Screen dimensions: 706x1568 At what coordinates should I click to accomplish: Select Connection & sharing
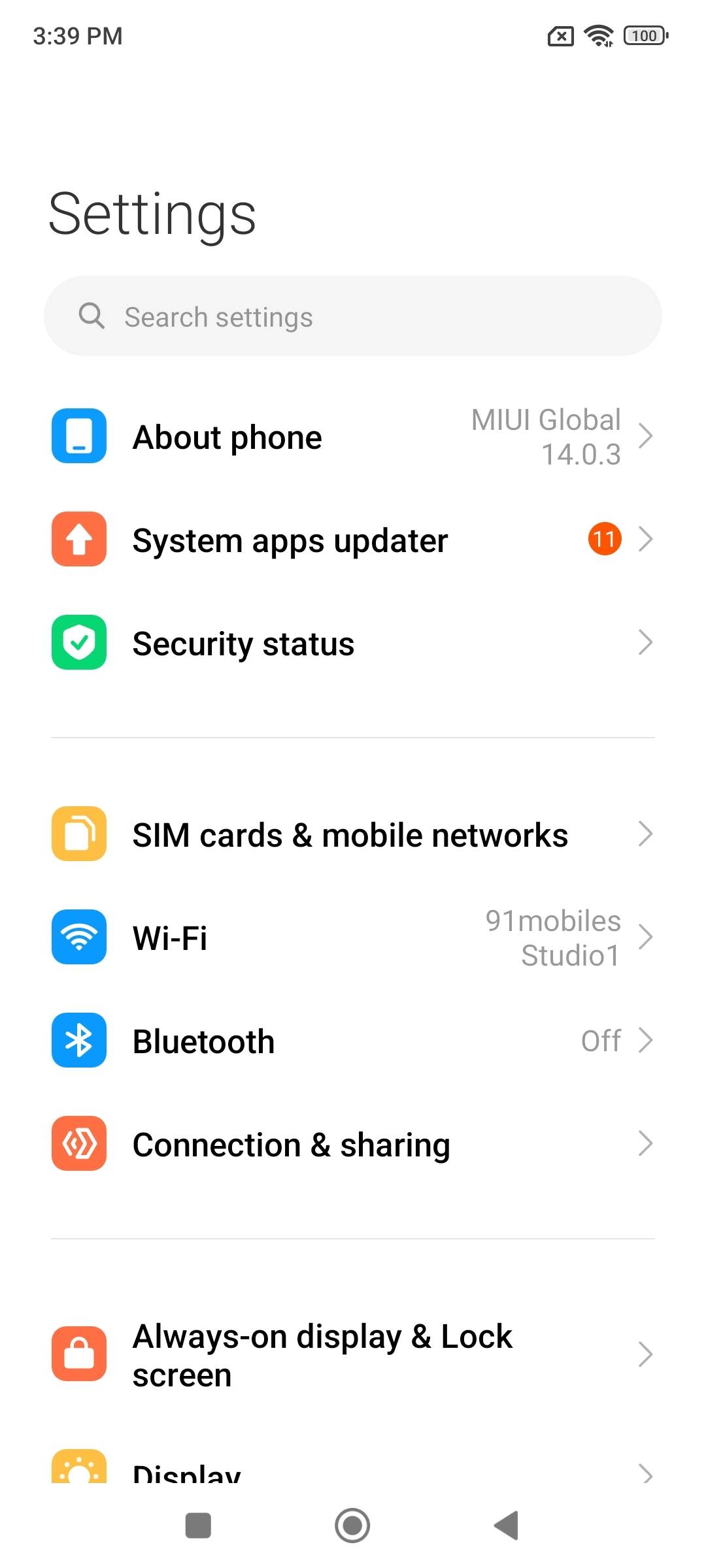[353, 1144]
